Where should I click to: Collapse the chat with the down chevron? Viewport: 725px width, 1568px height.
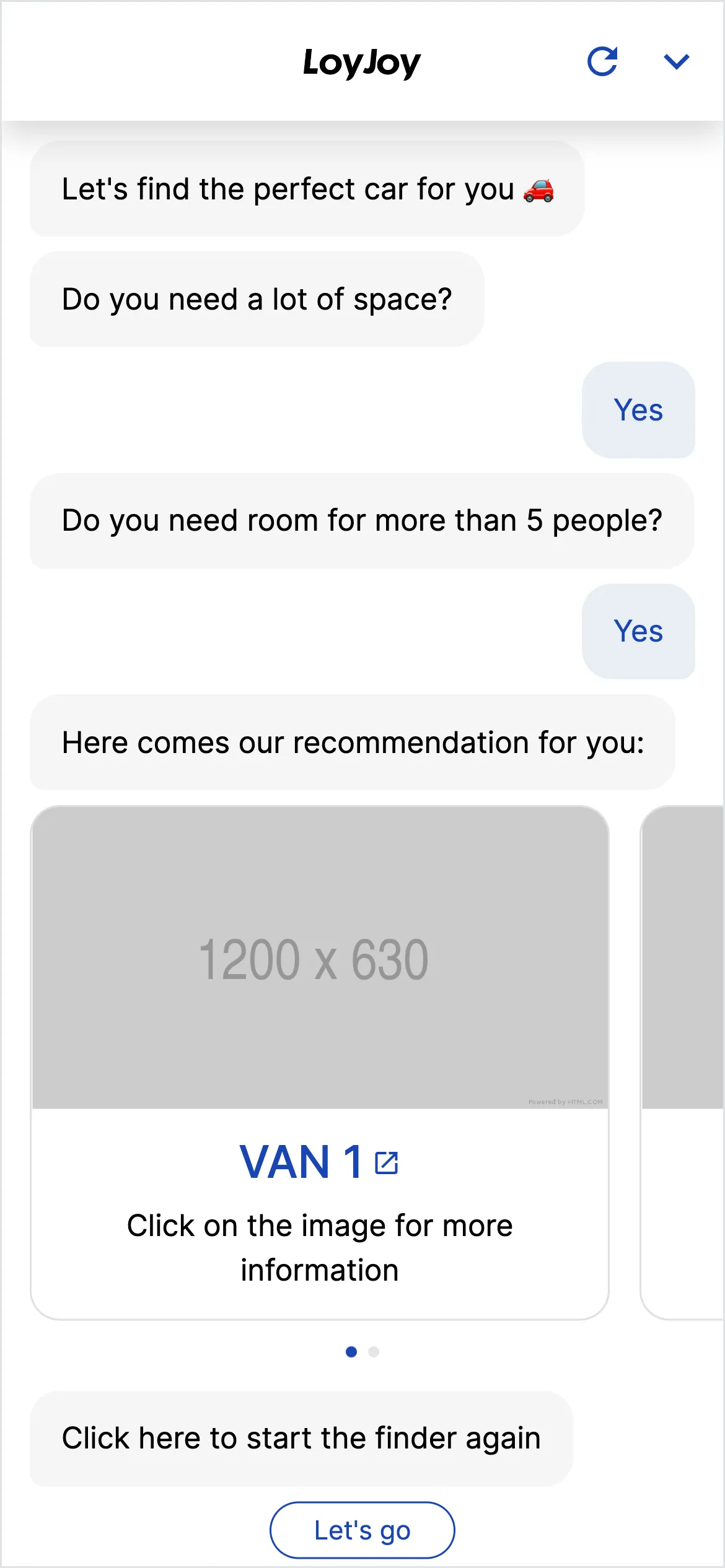click(676, 61)
